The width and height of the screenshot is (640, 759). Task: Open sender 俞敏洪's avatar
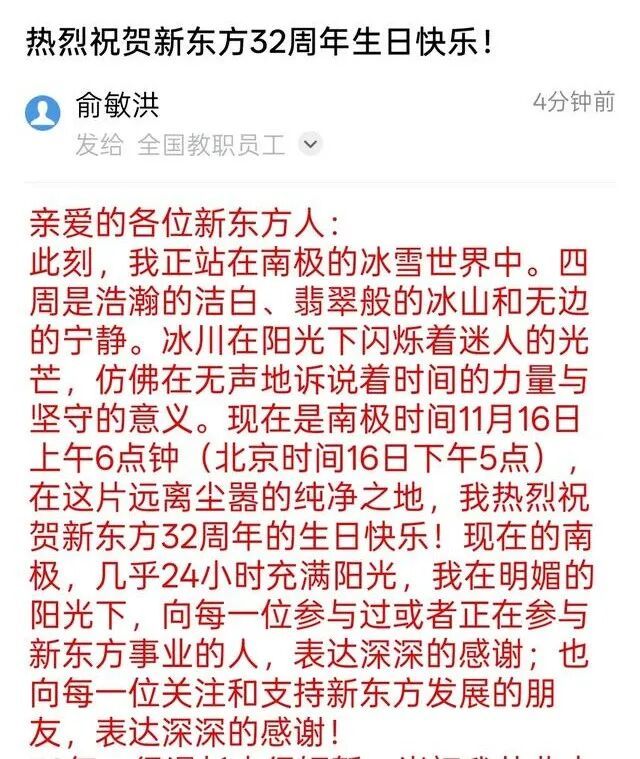tap(43, 113)
